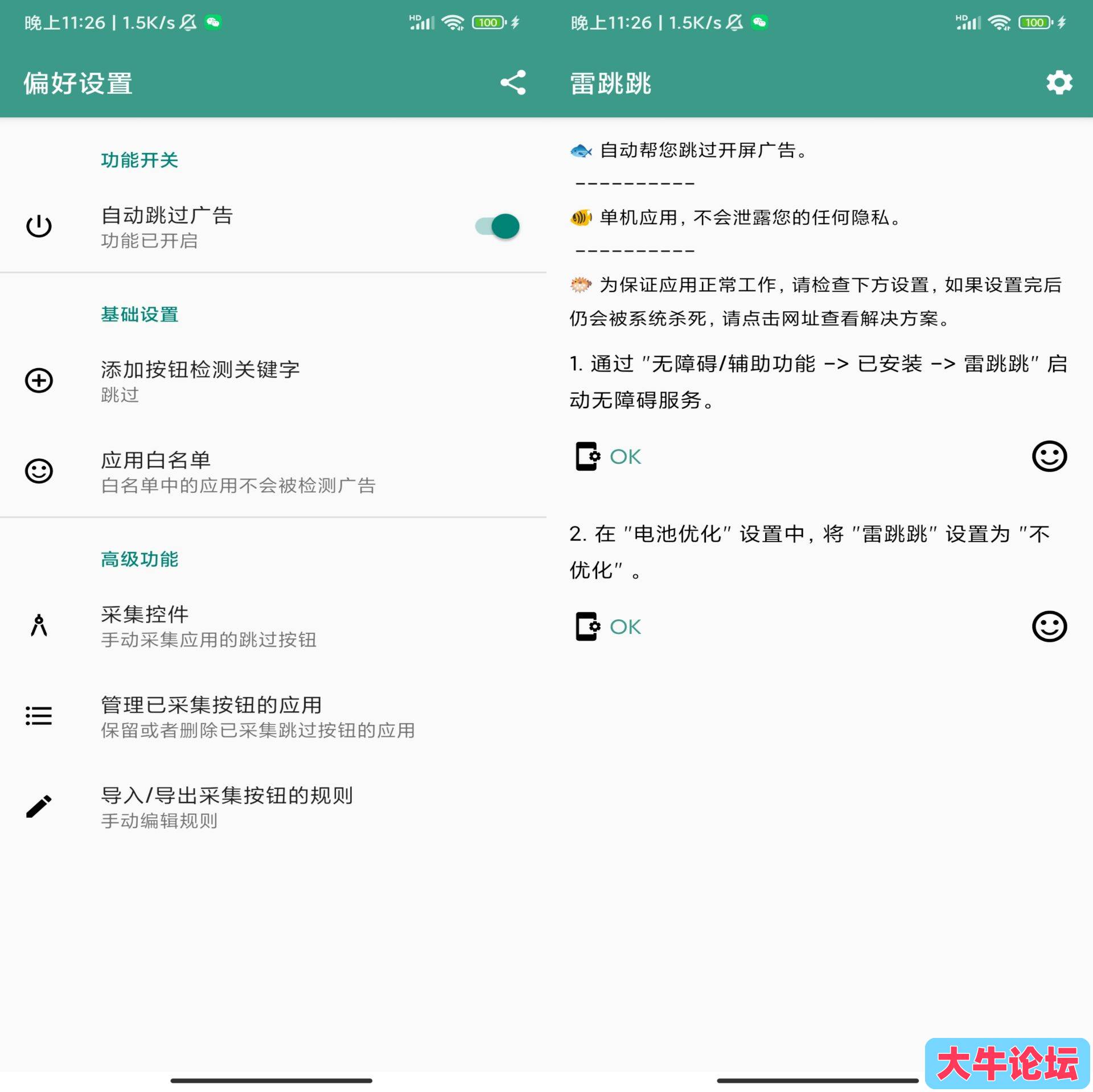Image resolution: width=1093 pixels, height=1092 pixels.
Task: Open settings gear in 雷跳跳
Action: [1059, 83]
